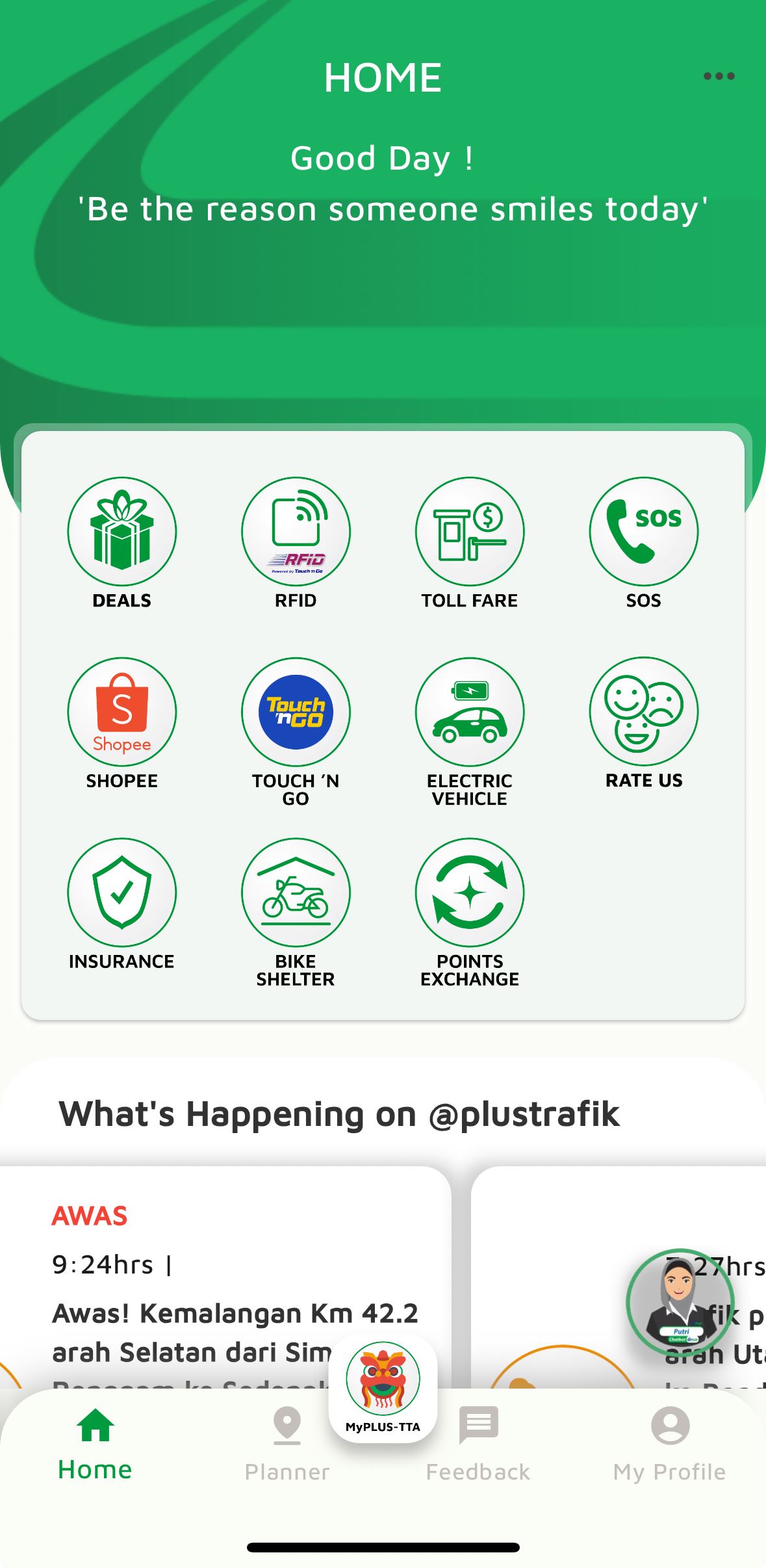Check the Toll Fare calculator

pos(469,532)
